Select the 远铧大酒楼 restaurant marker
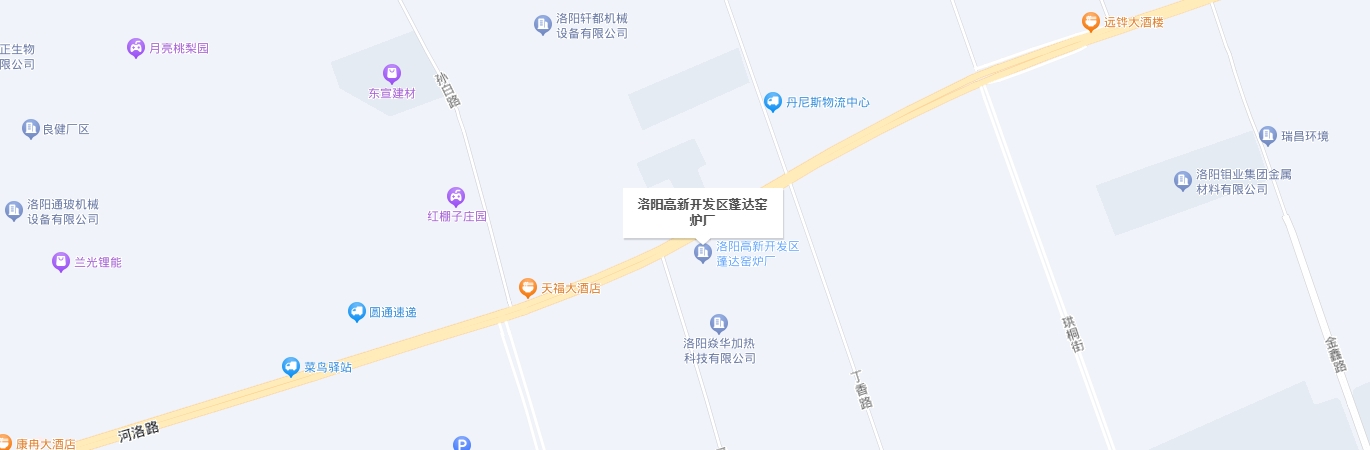Viewport: 1370px width, 450px height. pos(1091,22)
